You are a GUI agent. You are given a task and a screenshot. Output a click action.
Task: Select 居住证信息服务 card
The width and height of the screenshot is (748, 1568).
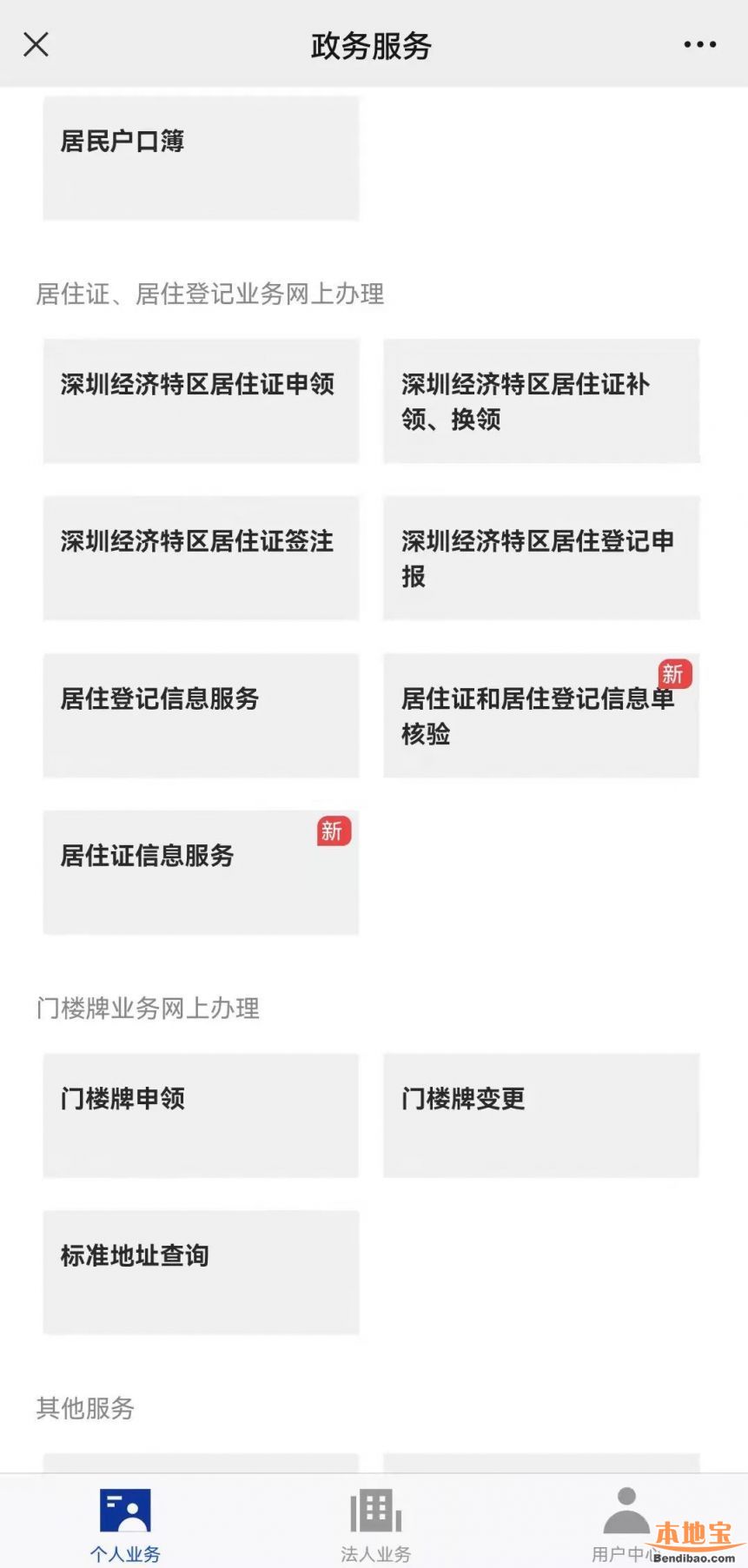pos(201,872)
